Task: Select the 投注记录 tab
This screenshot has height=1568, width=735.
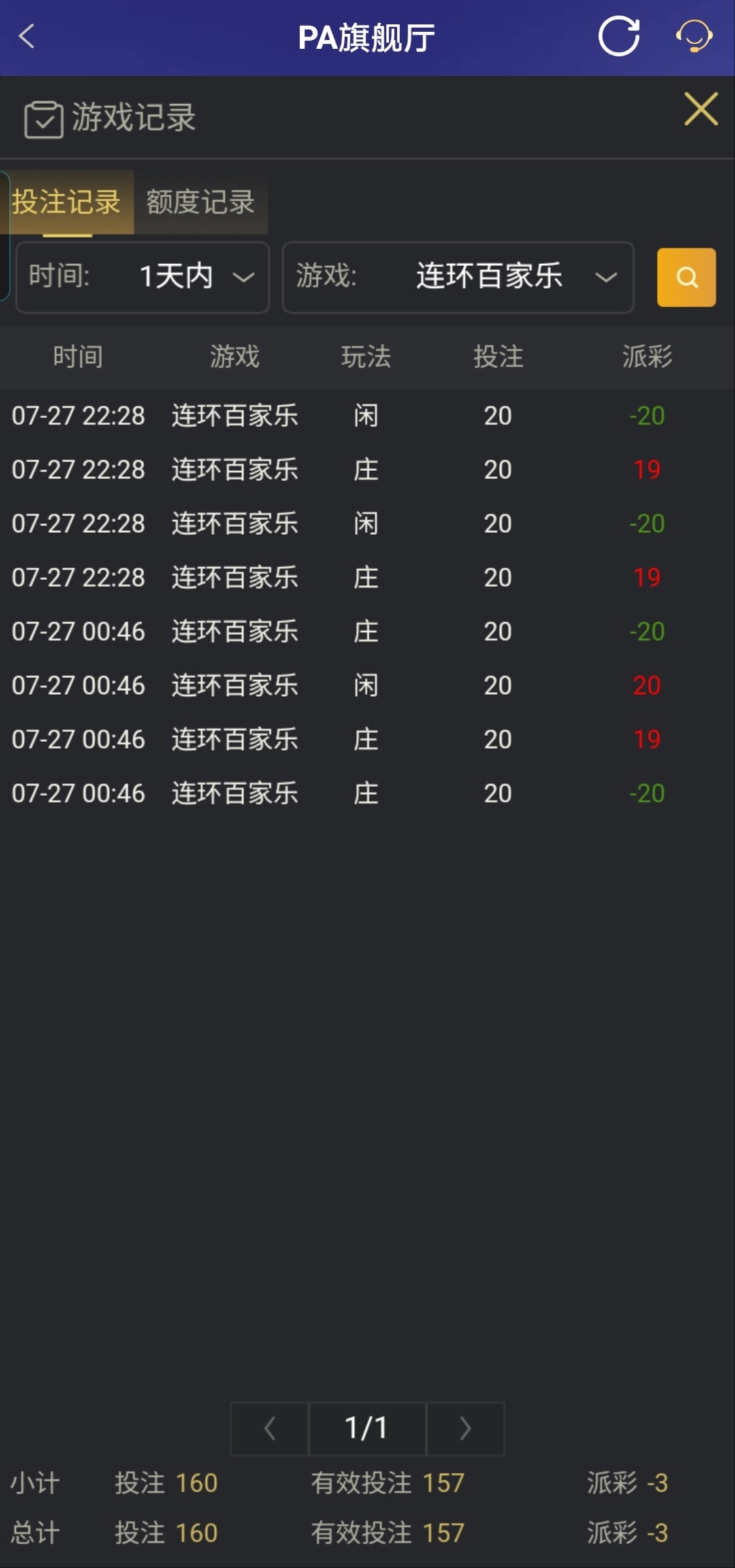Action: pos(67,202)
